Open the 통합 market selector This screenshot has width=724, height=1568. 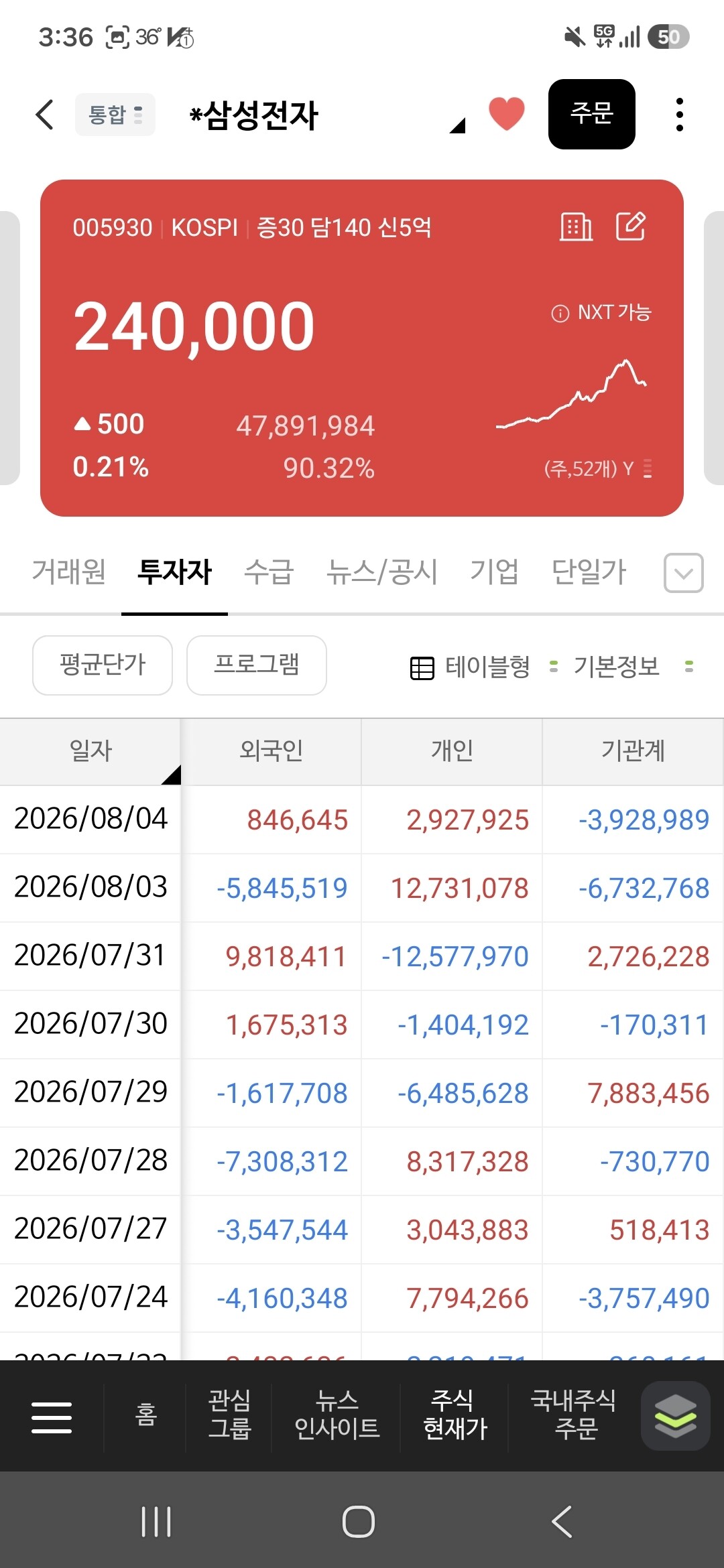click(x=115, y=115)
